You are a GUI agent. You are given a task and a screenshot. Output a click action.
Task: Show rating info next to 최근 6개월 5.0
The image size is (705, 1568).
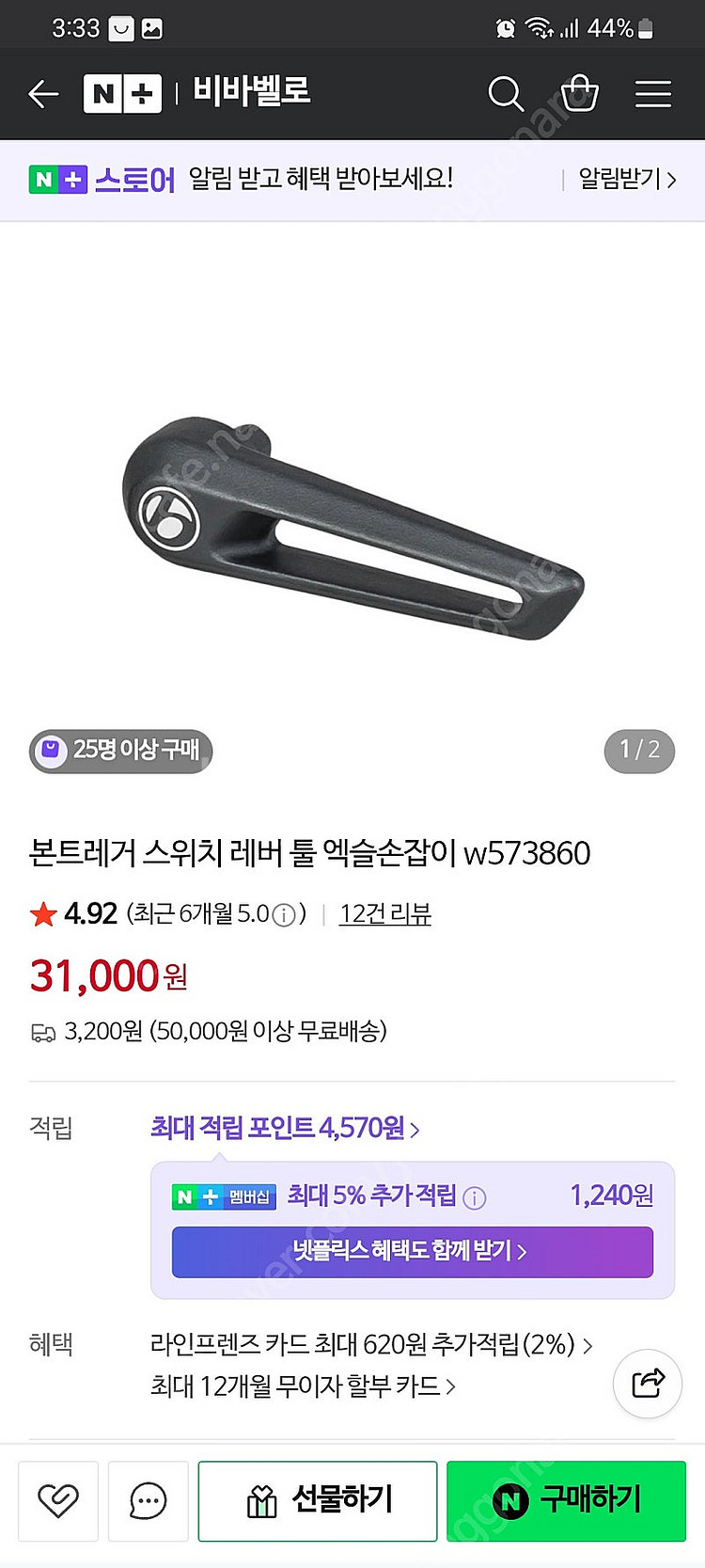coord(284,914)
